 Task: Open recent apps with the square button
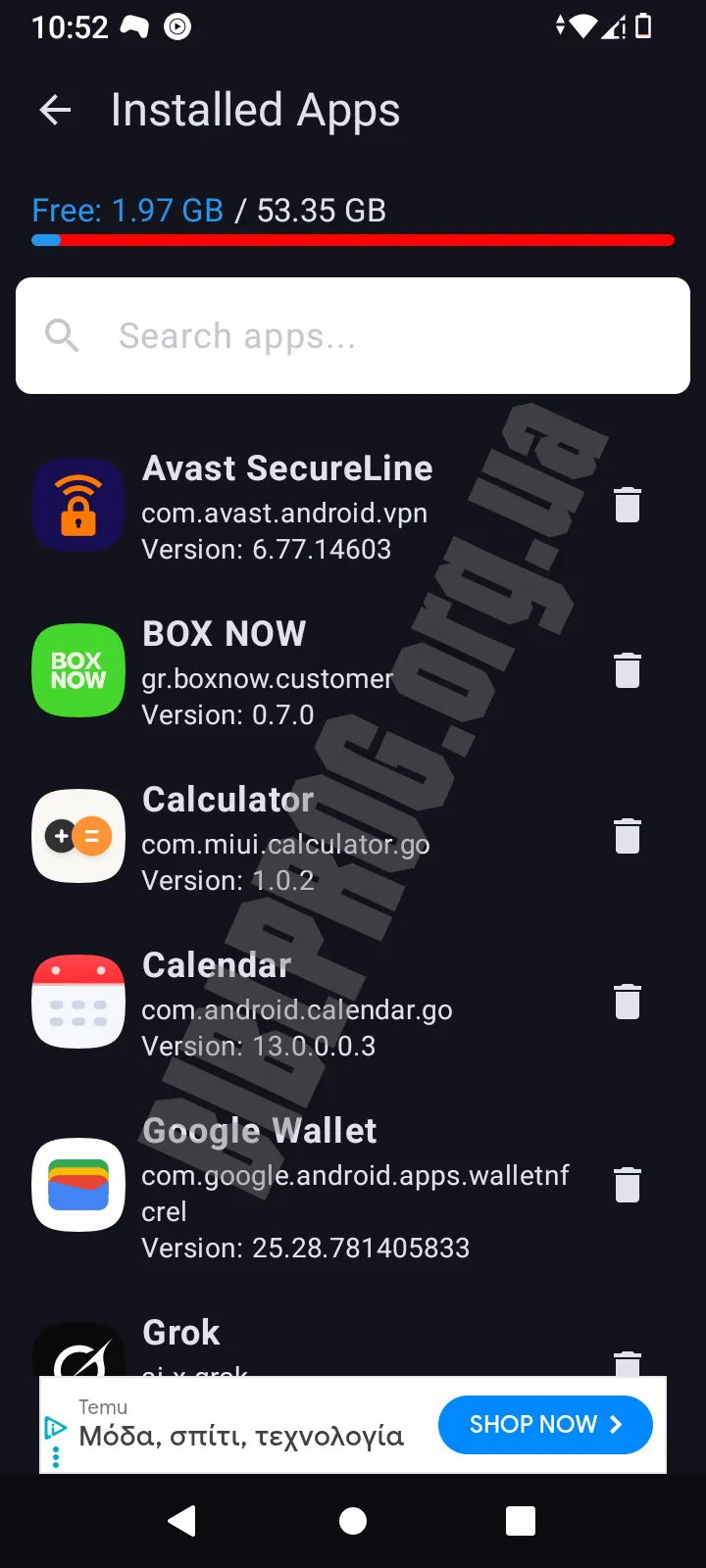pos(521,1521)
